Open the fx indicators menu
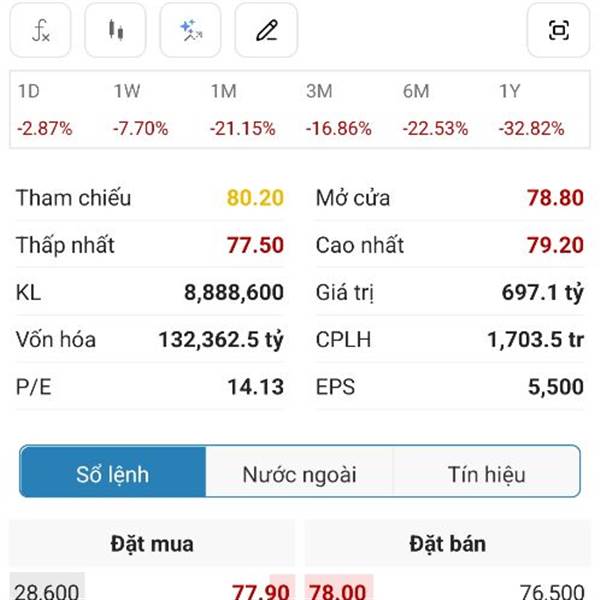The height and width of the screenshot is (600, 600). click(41, 30)
